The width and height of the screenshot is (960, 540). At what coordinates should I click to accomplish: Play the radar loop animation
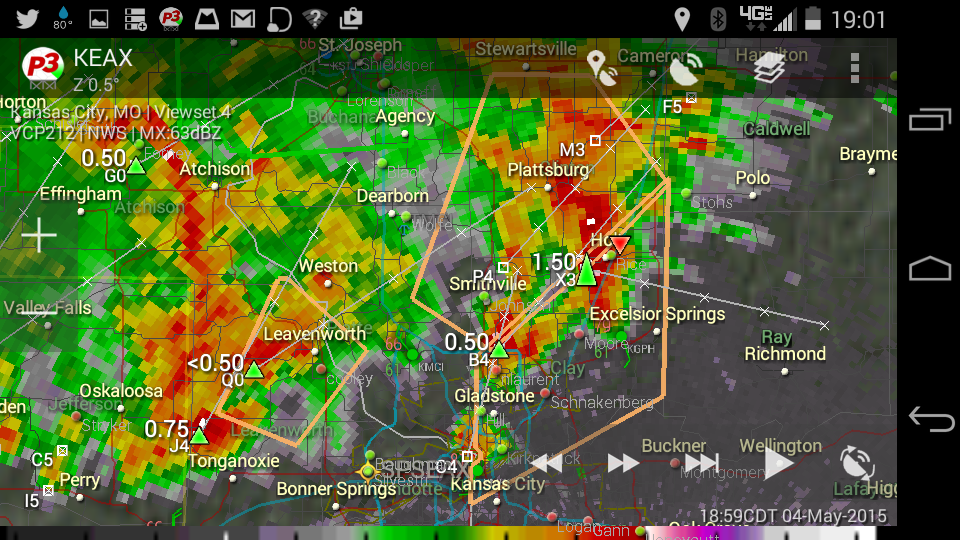coord(779,463)
